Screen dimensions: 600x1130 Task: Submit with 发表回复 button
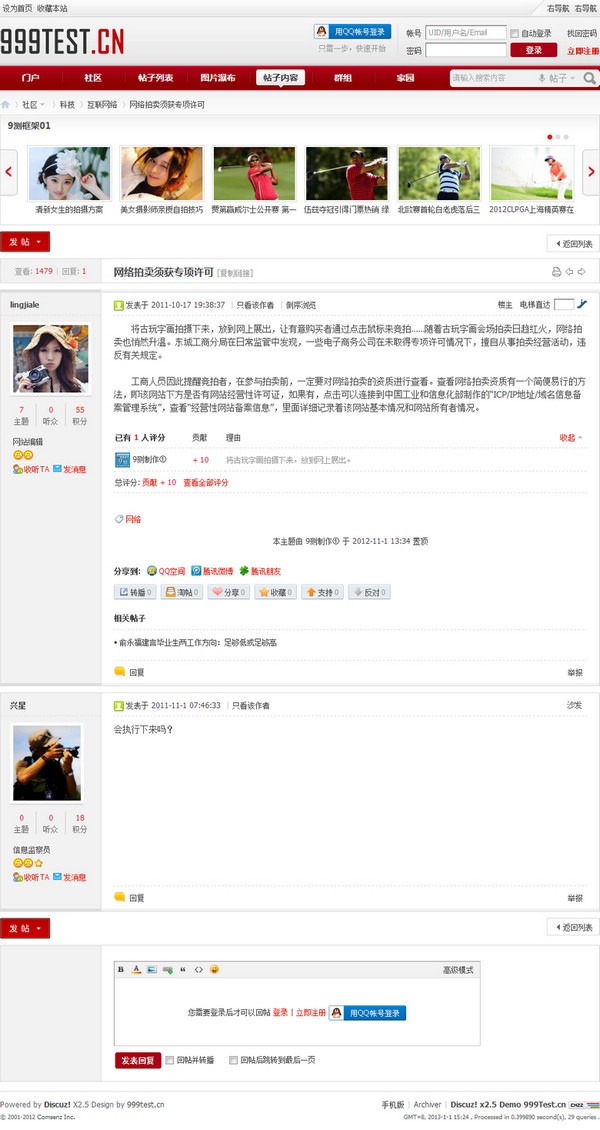coord(137,1060)
